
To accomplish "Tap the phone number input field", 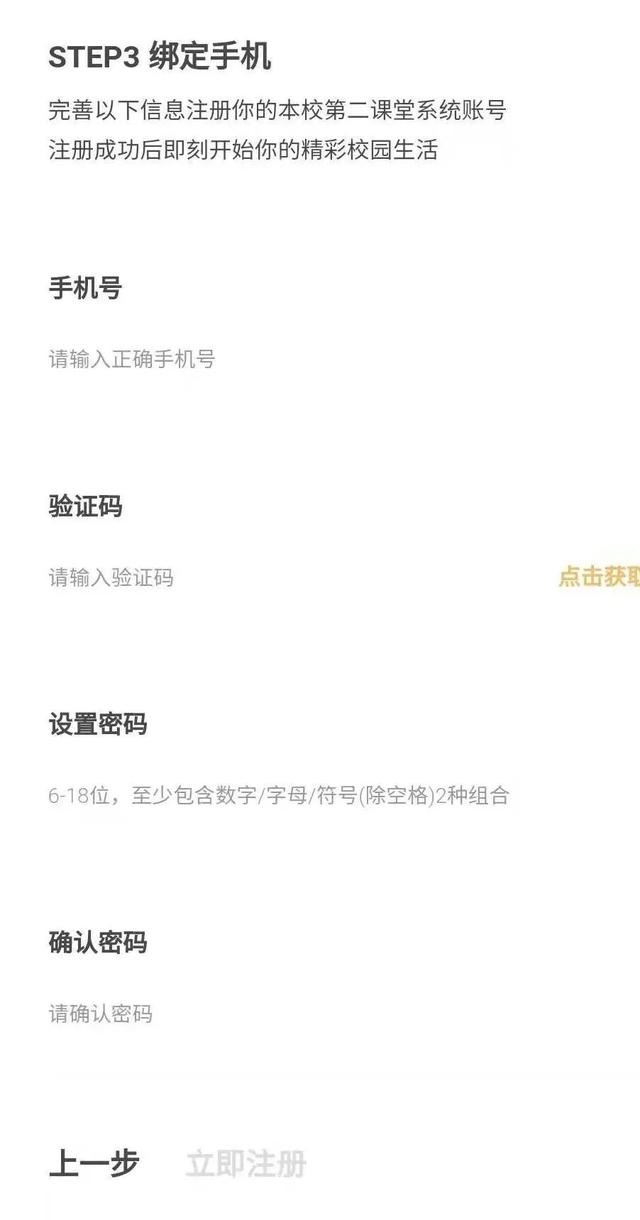I will pos(320,359).
